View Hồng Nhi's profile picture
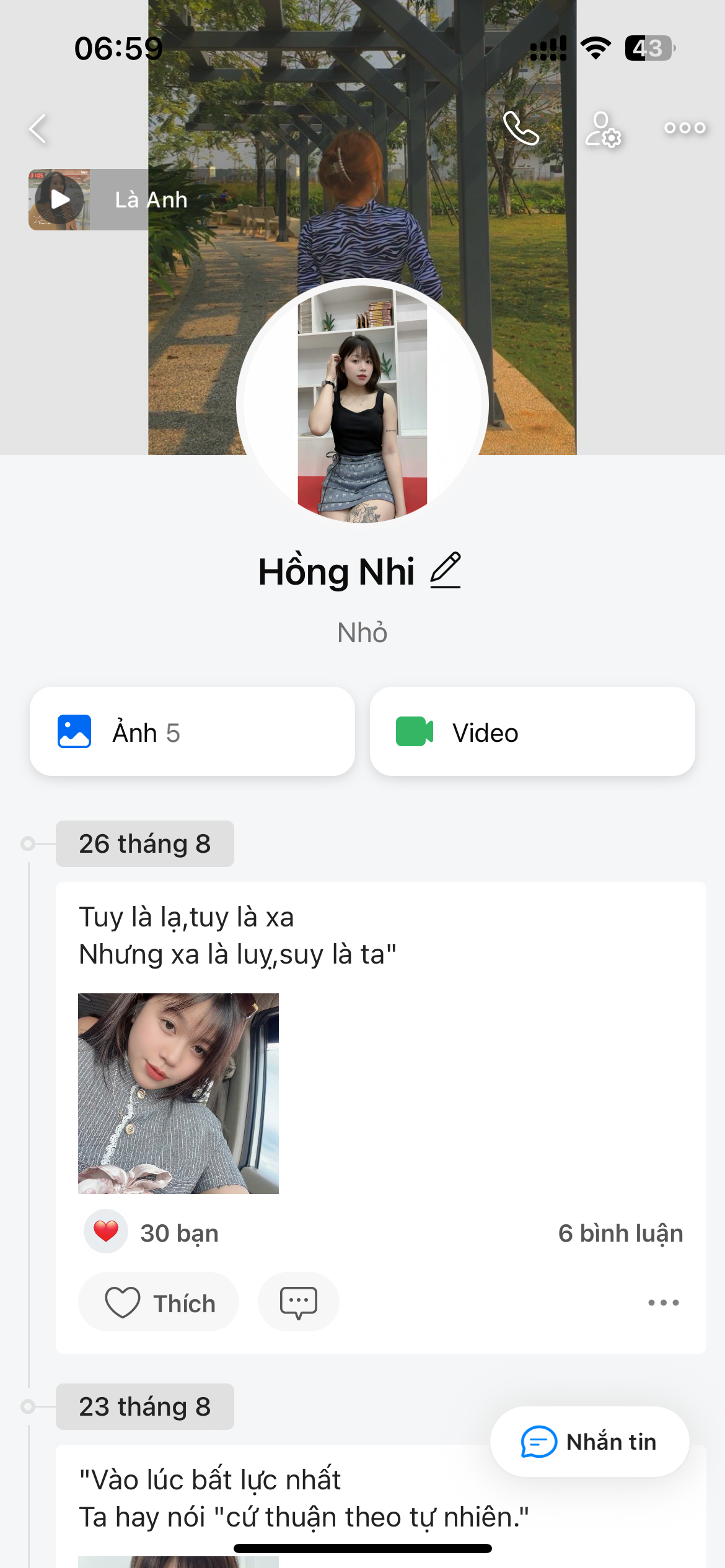Image resolution: width=725 pixels, height=1568 pixels. click(x=362, y=404)
